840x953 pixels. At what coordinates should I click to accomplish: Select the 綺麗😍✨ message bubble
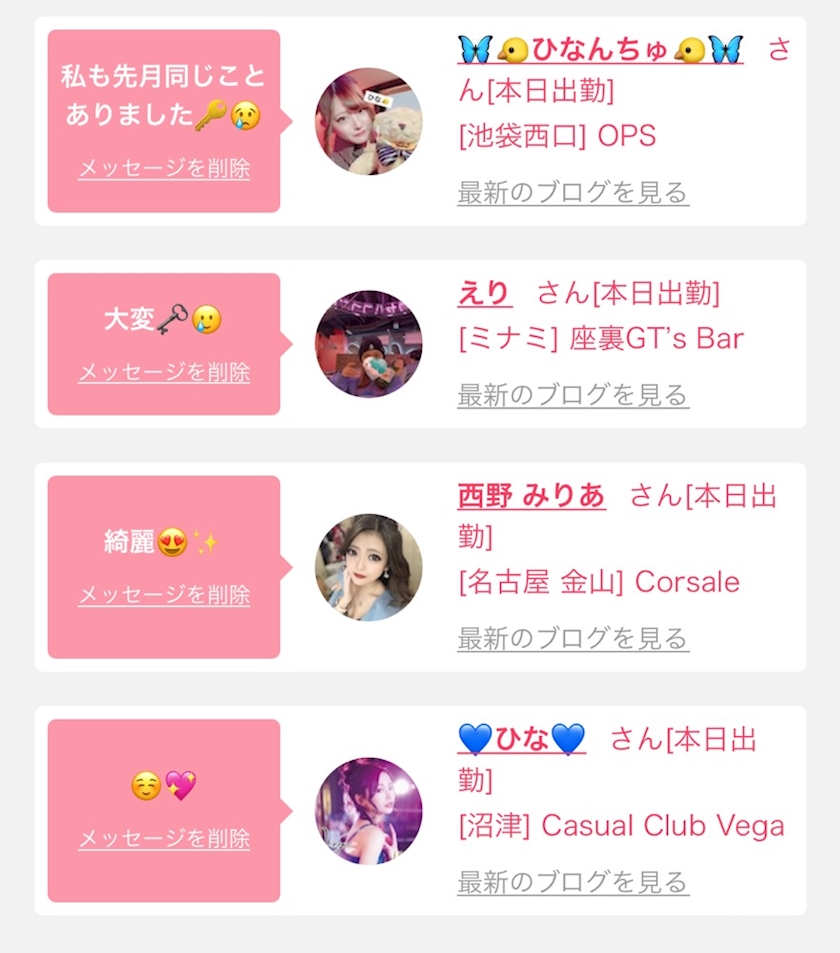point(162,538)
